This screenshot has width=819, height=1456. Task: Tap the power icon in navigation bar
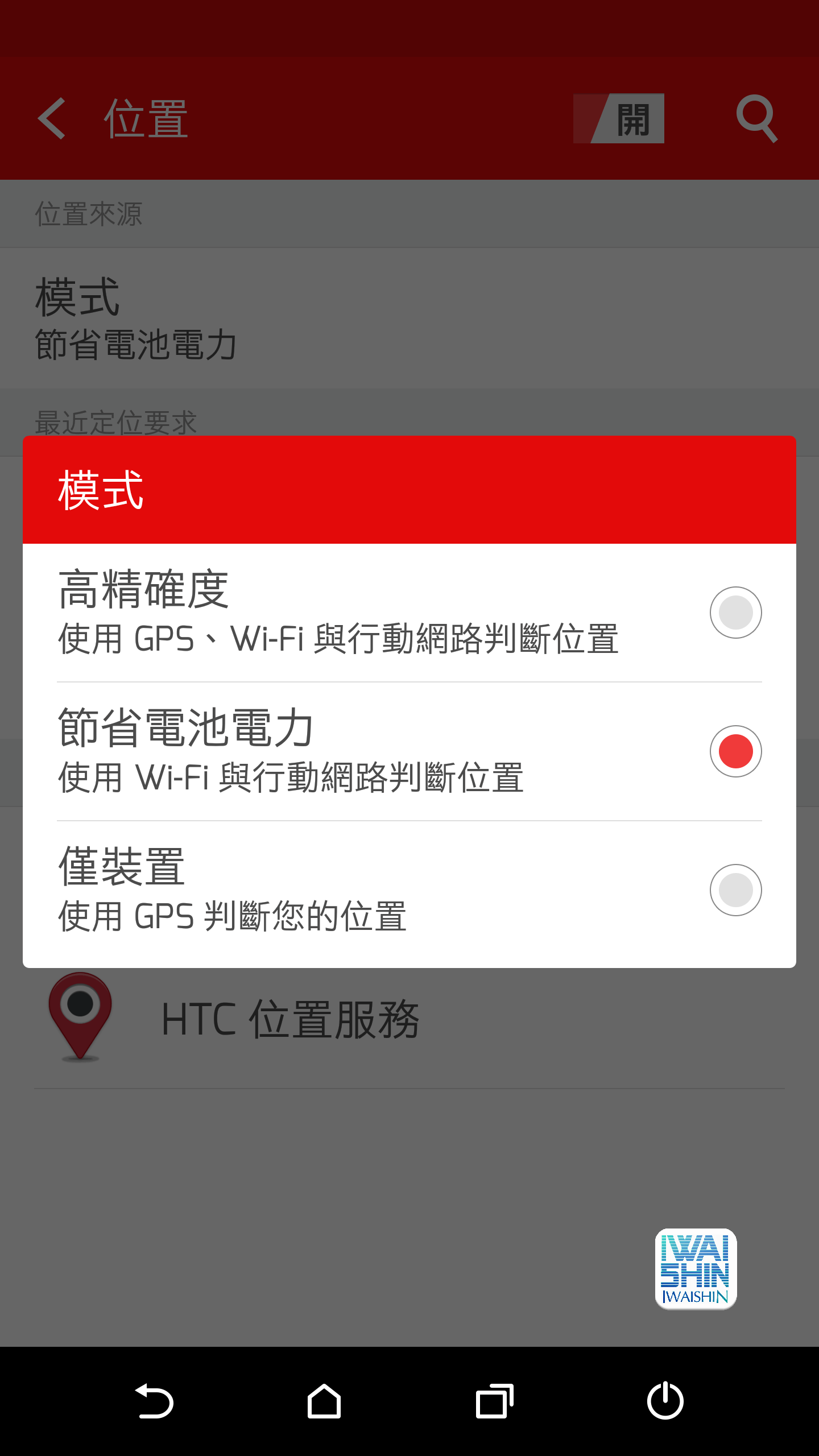coord(665,1400)
